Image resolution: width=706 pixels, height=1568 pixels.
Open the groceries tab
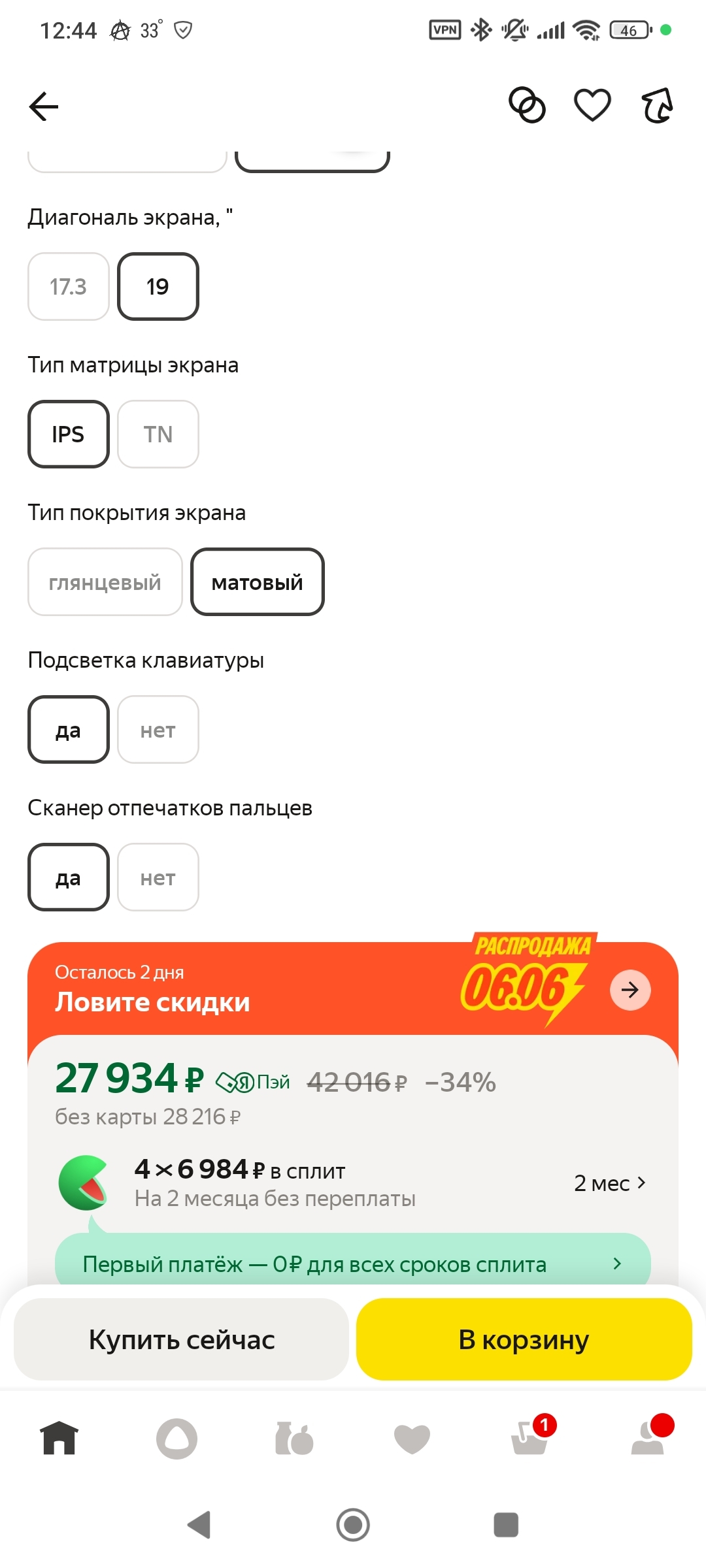tap(294, 1439)
